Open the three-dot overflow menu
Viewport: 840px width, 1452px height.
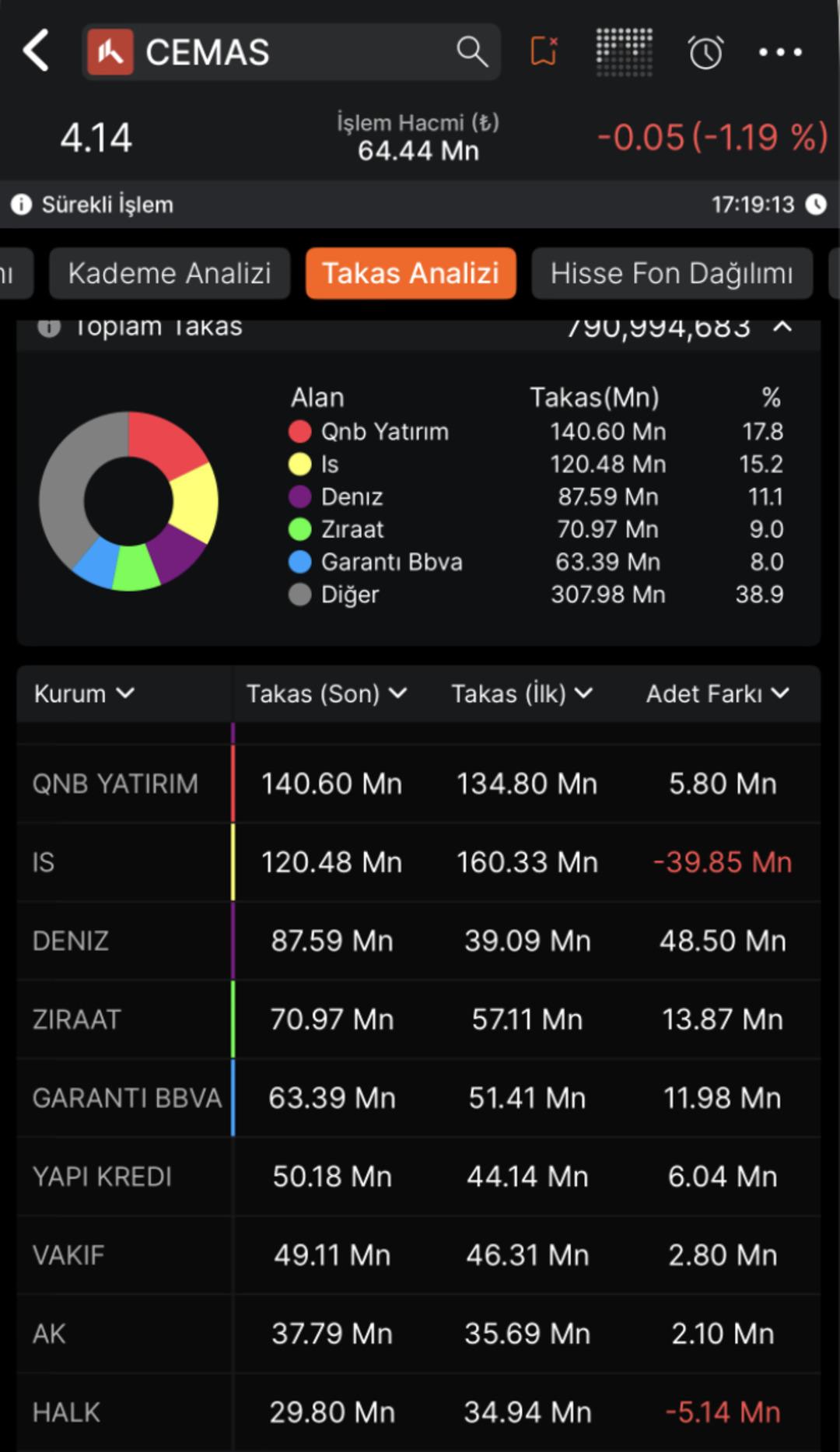(780, 52)
